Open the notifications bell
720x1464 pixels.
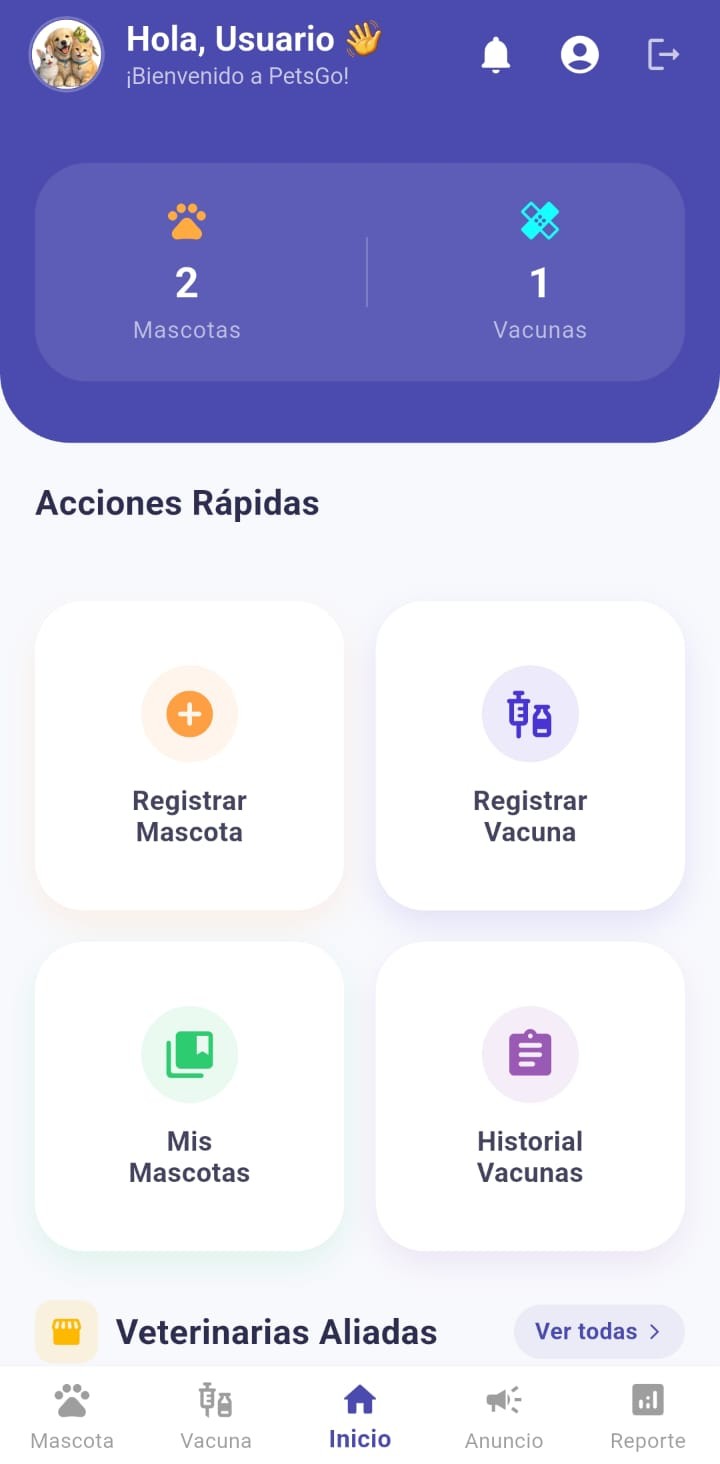coord(496,54)
